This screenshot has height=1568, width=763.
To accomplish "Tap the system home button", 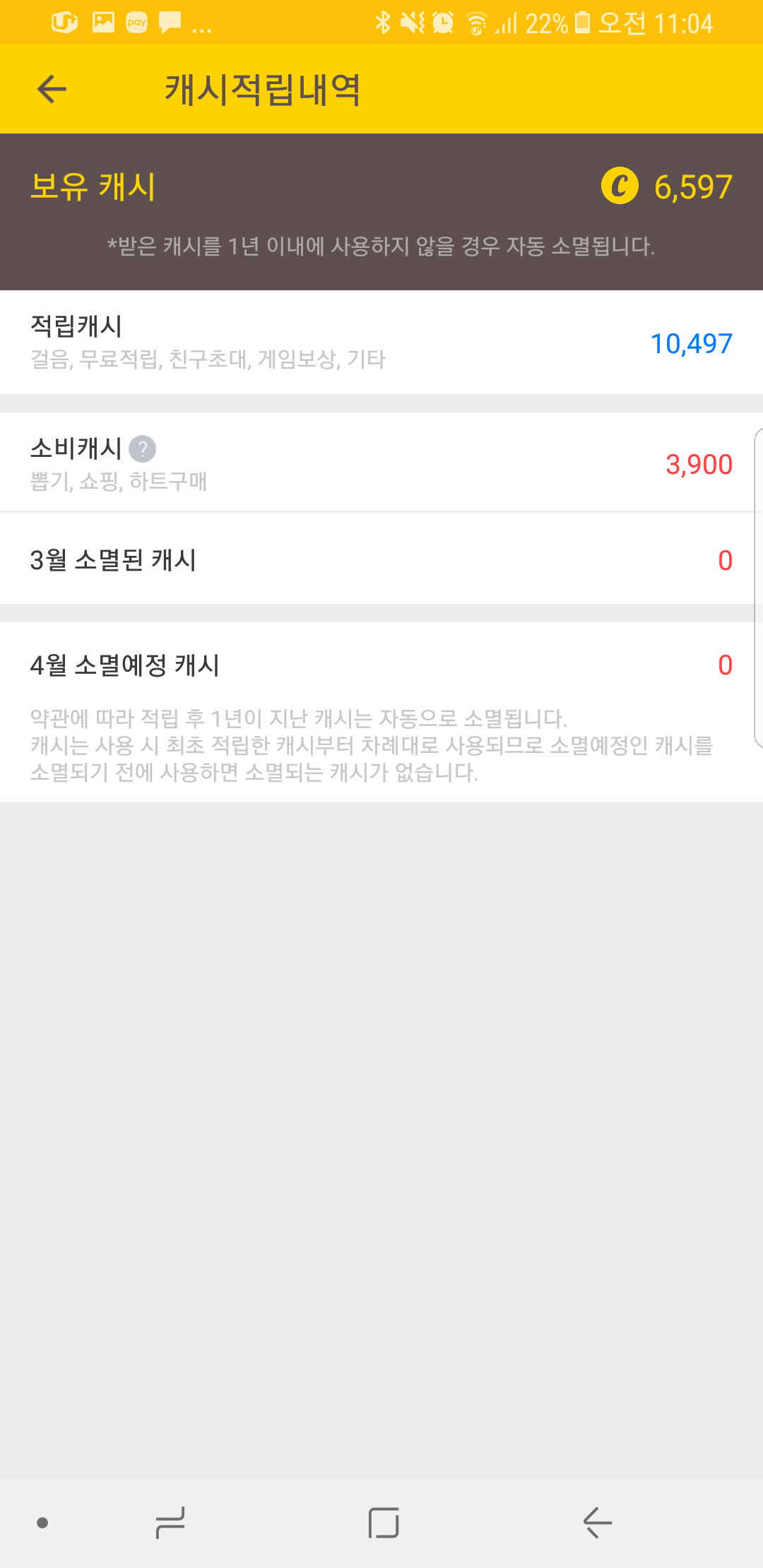I will [384, 1522].
